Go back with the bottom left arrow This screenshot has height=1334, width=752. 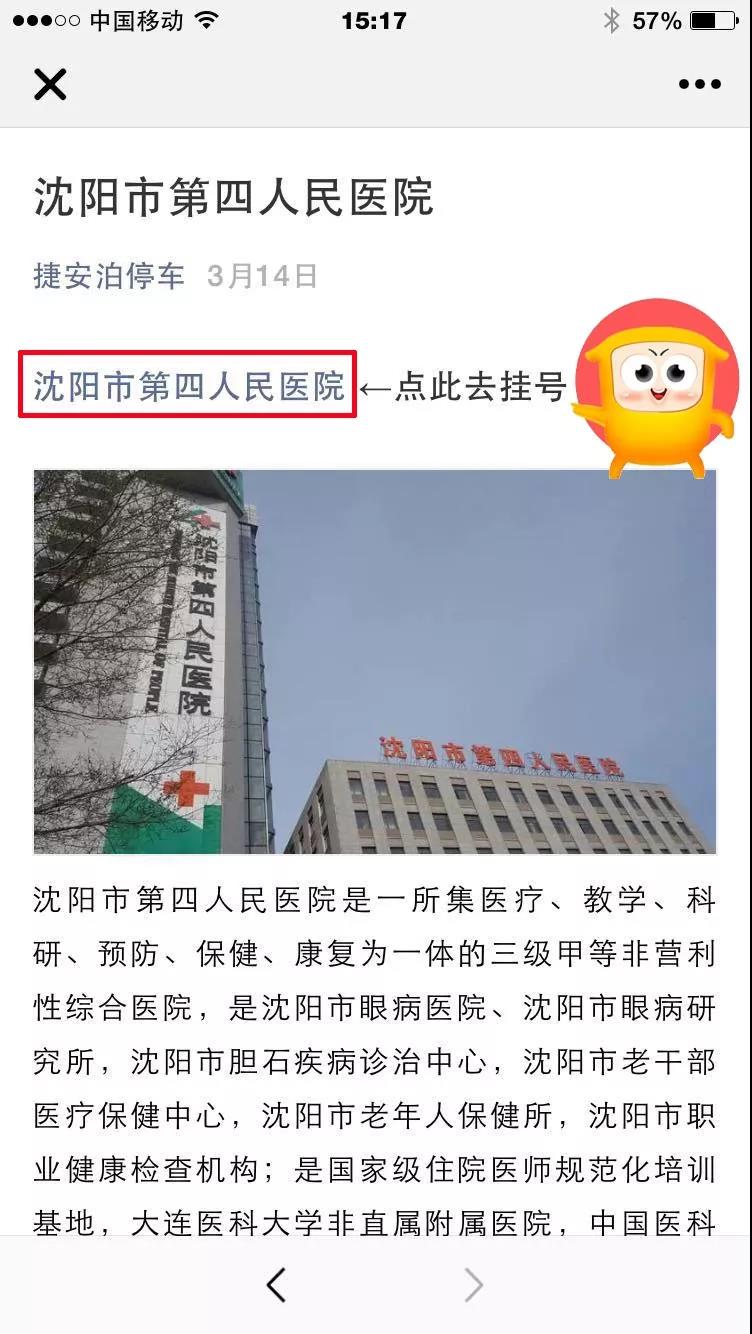pos(277,1285)
